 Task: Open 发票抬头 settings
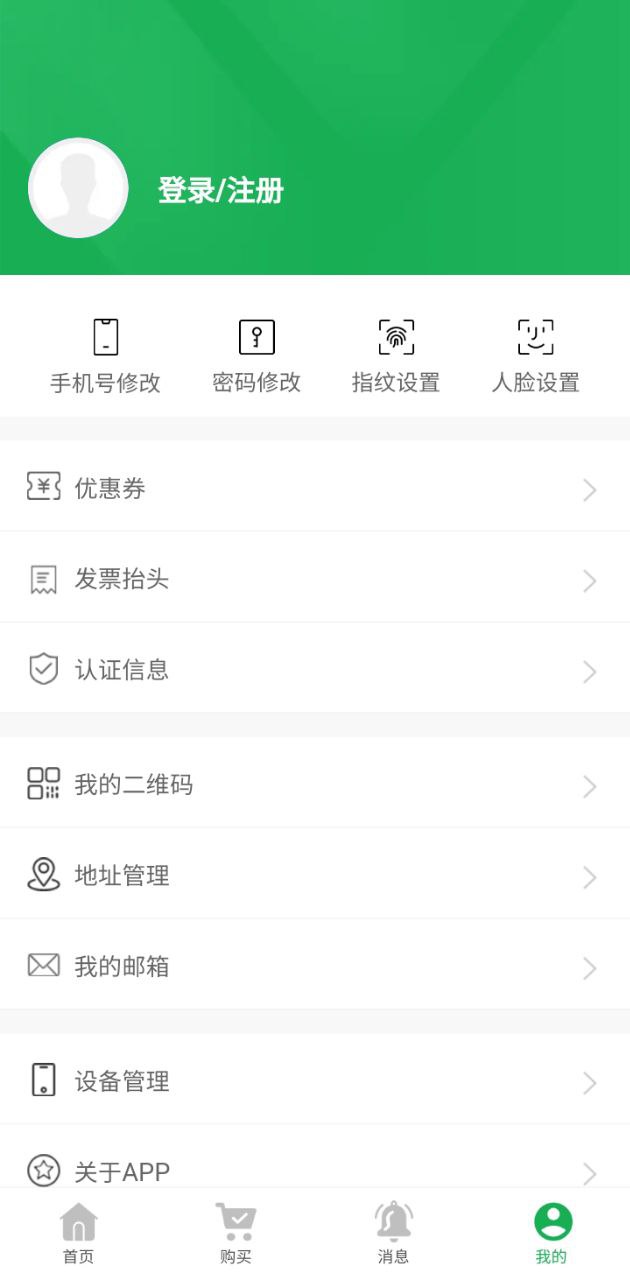(x=315, y=579)
